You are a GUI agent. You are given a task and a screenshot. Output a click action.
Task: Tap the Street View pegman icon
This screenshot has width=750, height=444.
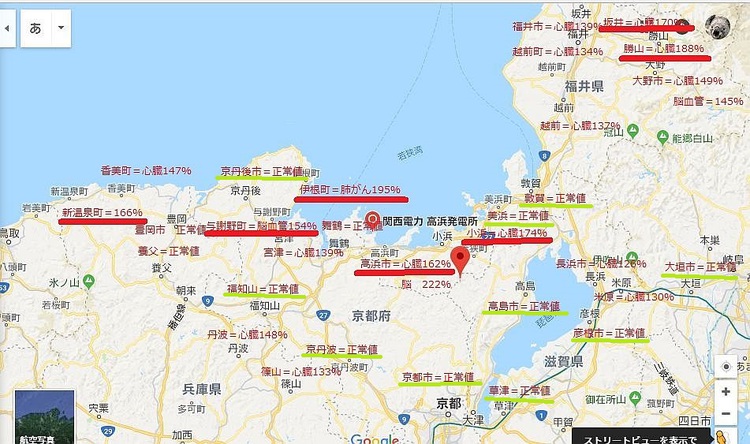720,437
